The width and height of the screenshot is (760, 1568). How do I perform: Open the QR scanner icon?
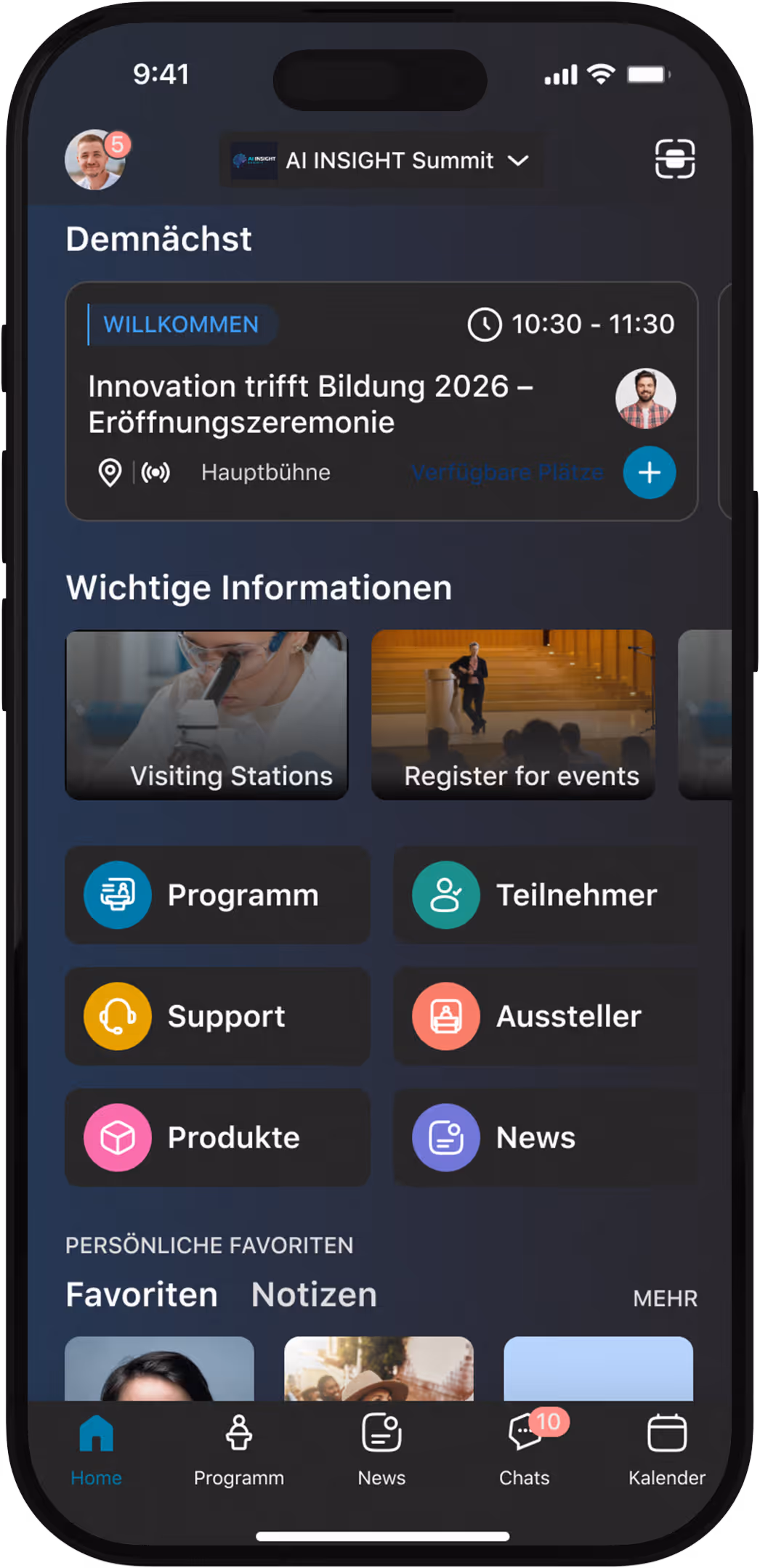pos(674,159)
